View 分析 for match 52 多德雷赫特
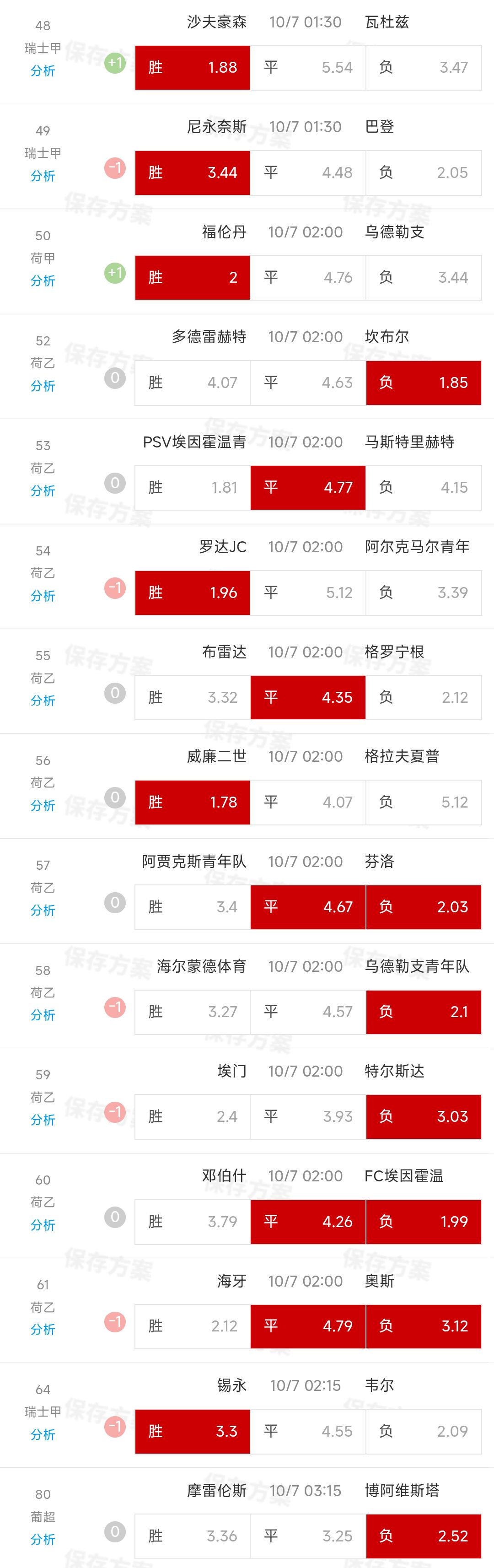The height and width of the screenshot is (1568, 494). coord(43,386)
